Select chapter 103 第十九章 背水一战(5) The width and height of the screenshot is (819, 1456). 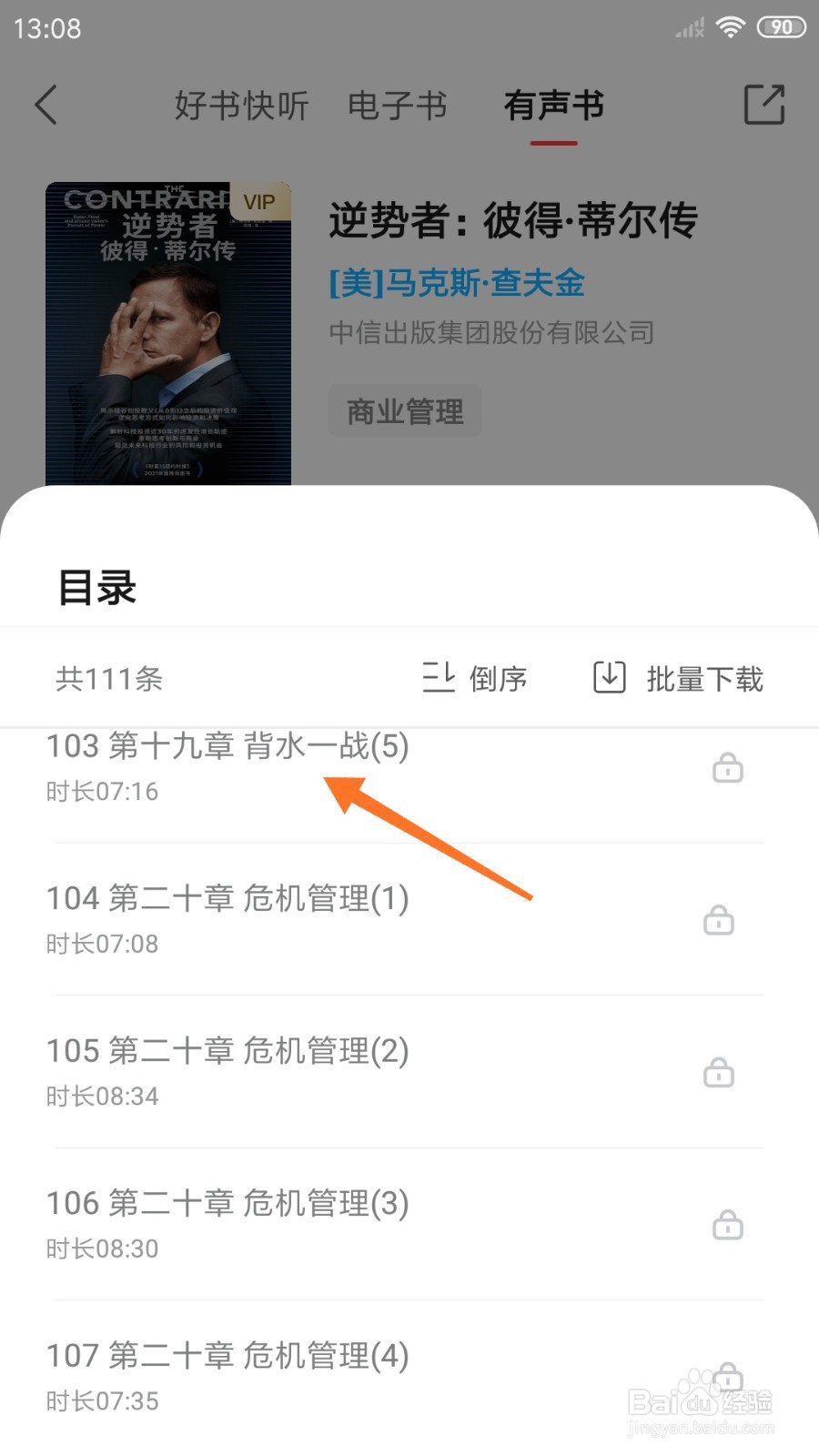tap(227, 746)
